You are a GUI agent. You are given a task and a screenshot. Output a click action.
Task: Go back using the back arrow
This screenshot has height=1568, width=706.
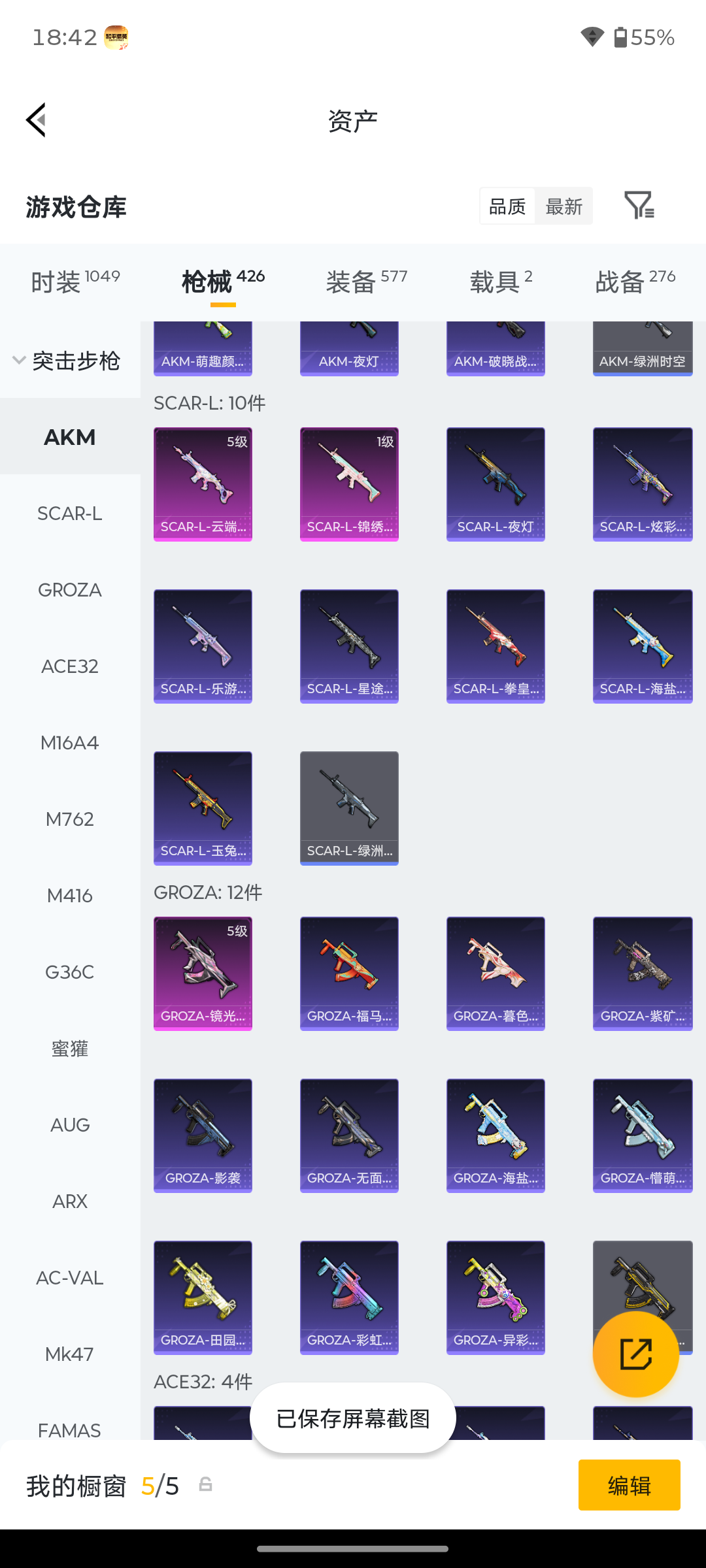pyautogui.click(x=37, y=120)
